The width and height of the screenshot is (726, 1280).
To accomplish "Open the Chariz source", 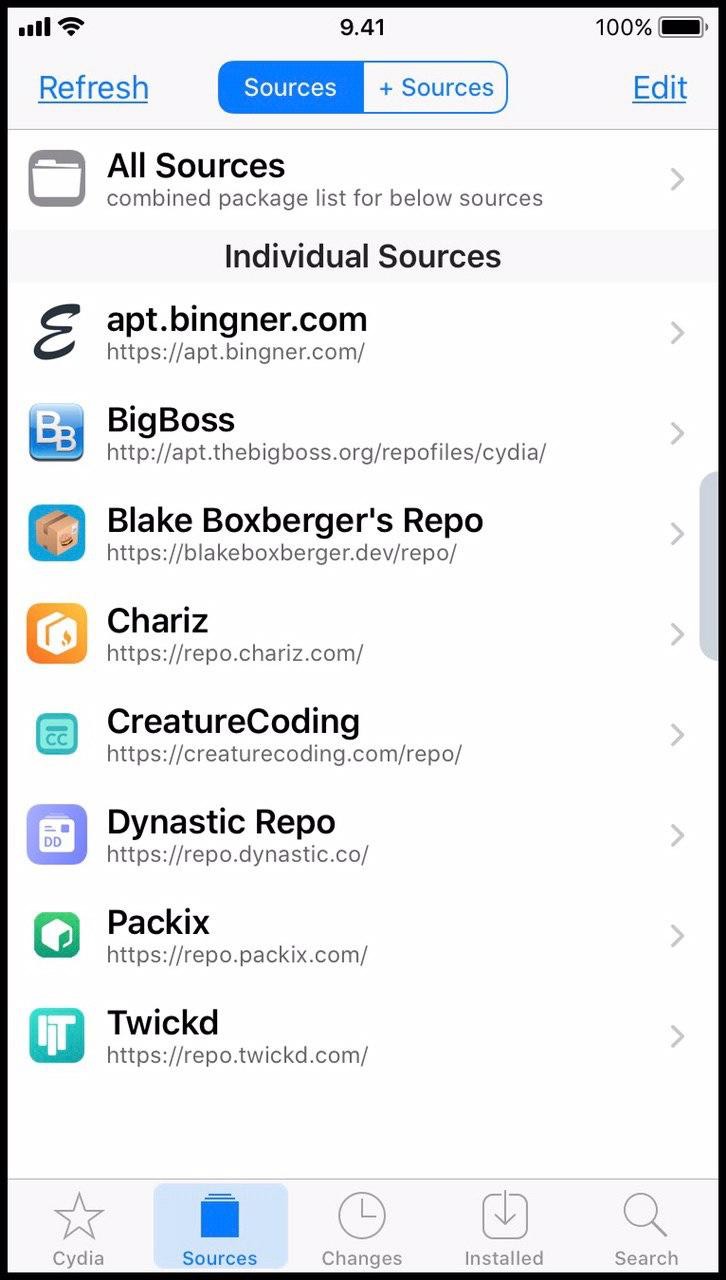I will [x=363, y=634].
